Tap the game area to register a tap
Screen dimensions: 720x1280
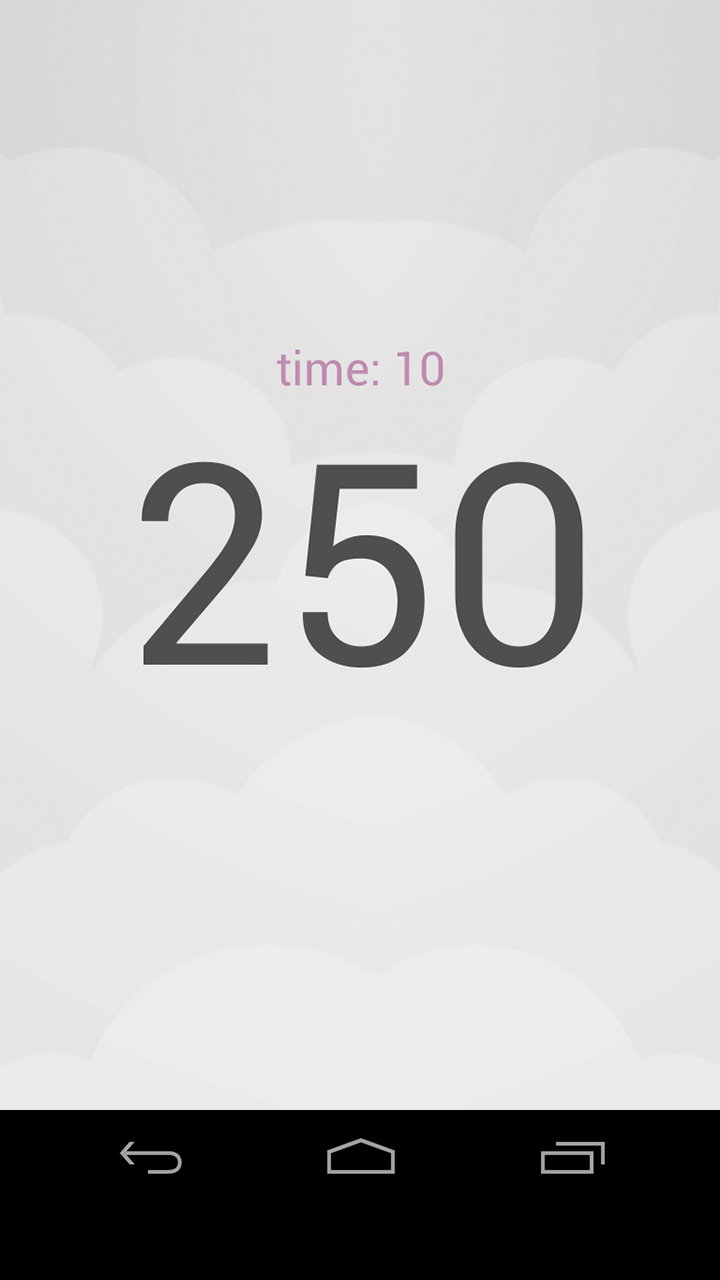tap(360, 800)
